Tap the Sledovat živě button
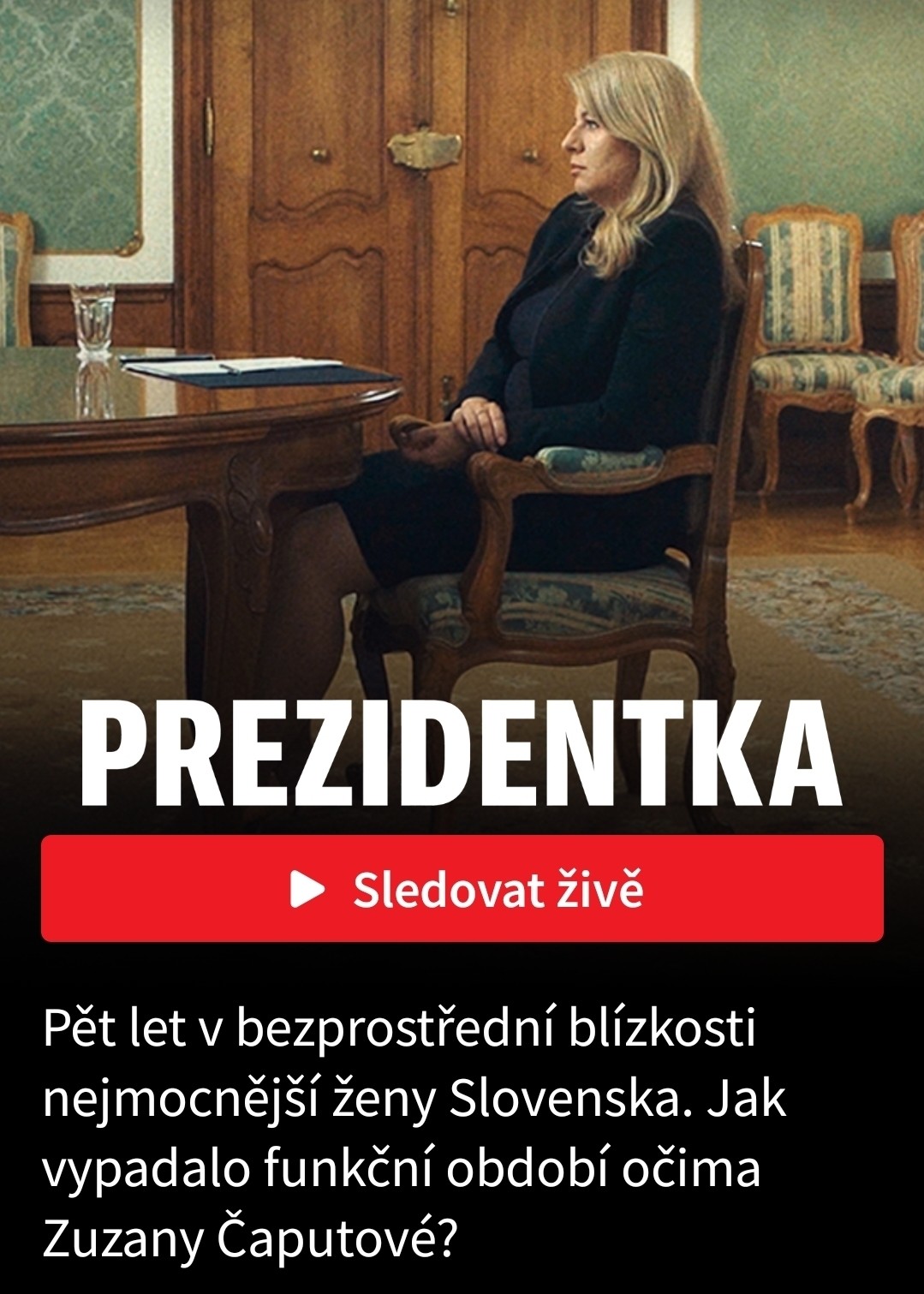 [462, 889]
